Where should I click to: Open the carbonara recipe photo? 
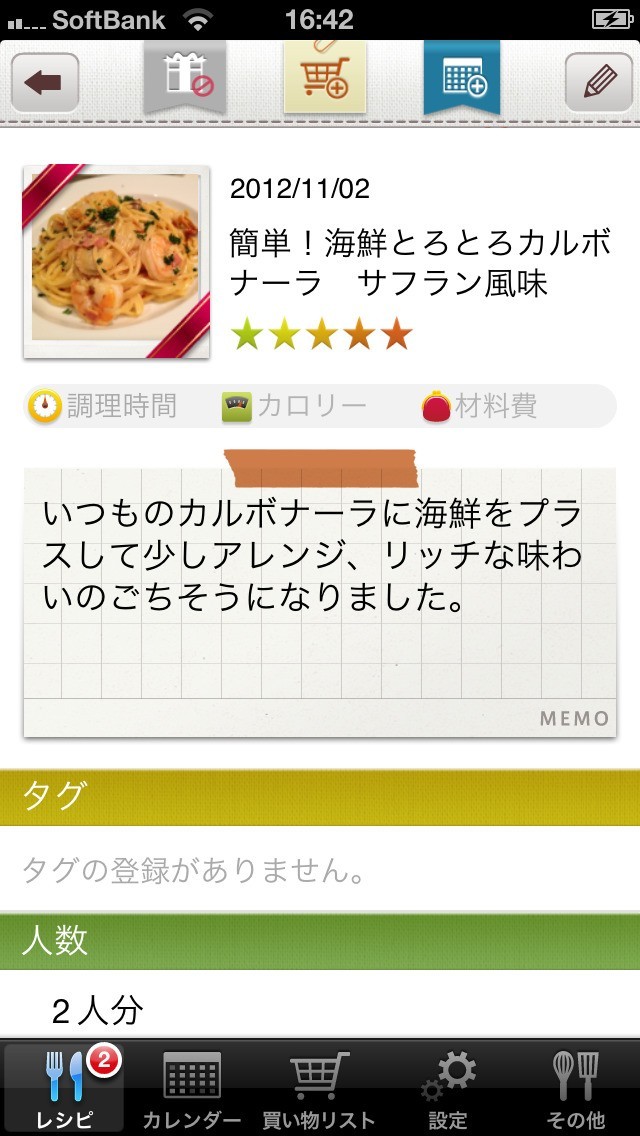(116, 262)
